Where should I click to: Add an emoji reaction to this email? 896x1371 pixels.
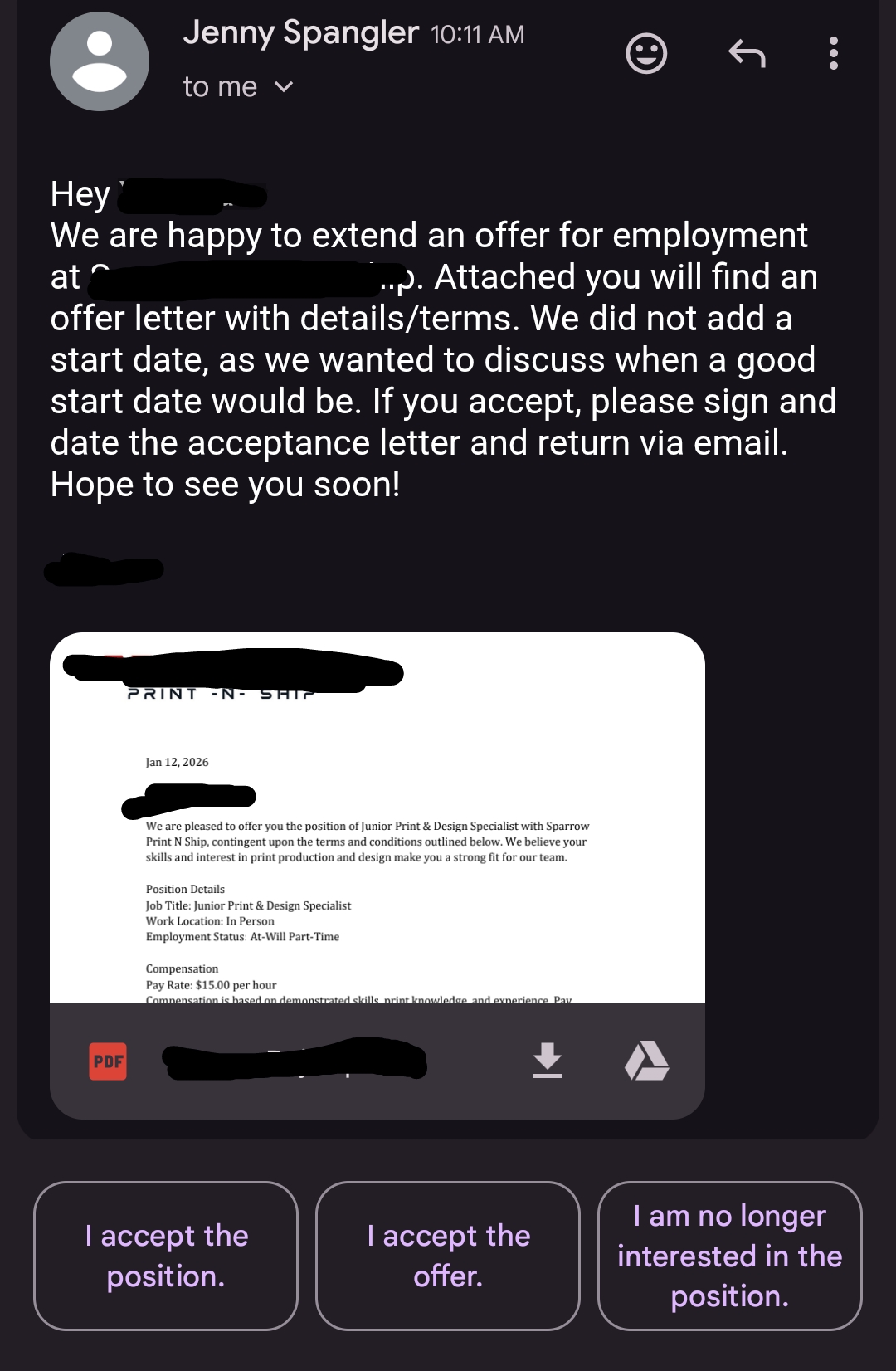tap(646, 54)
